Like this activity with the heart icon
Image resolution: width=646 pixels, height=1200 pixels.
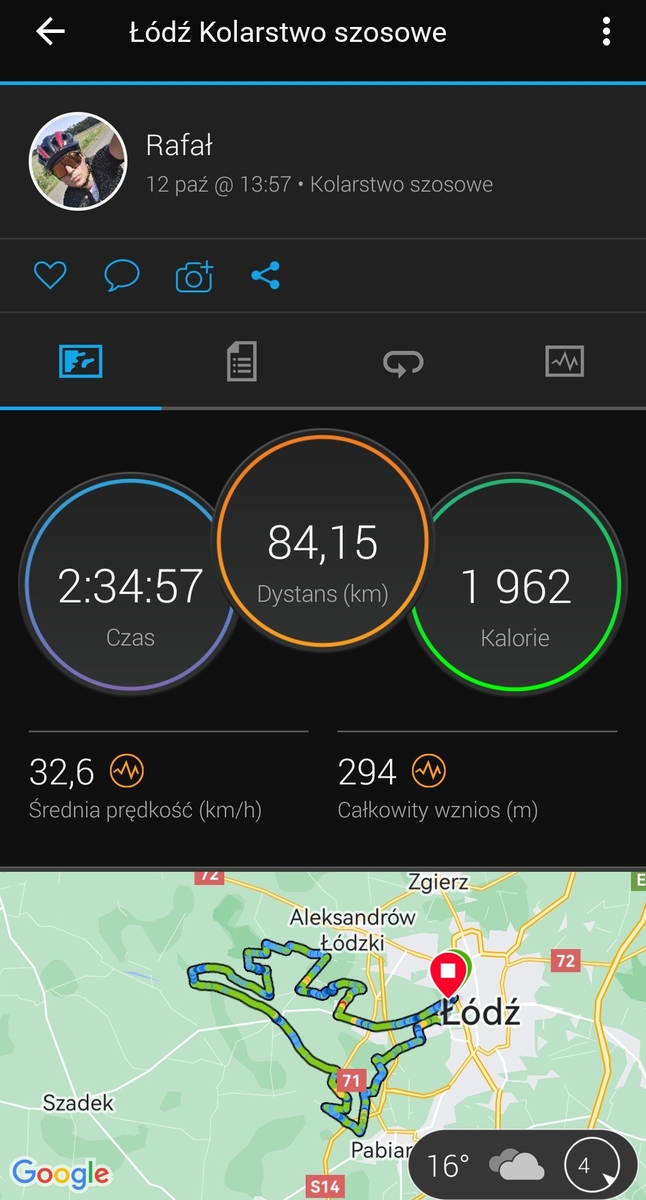point(50,275)
